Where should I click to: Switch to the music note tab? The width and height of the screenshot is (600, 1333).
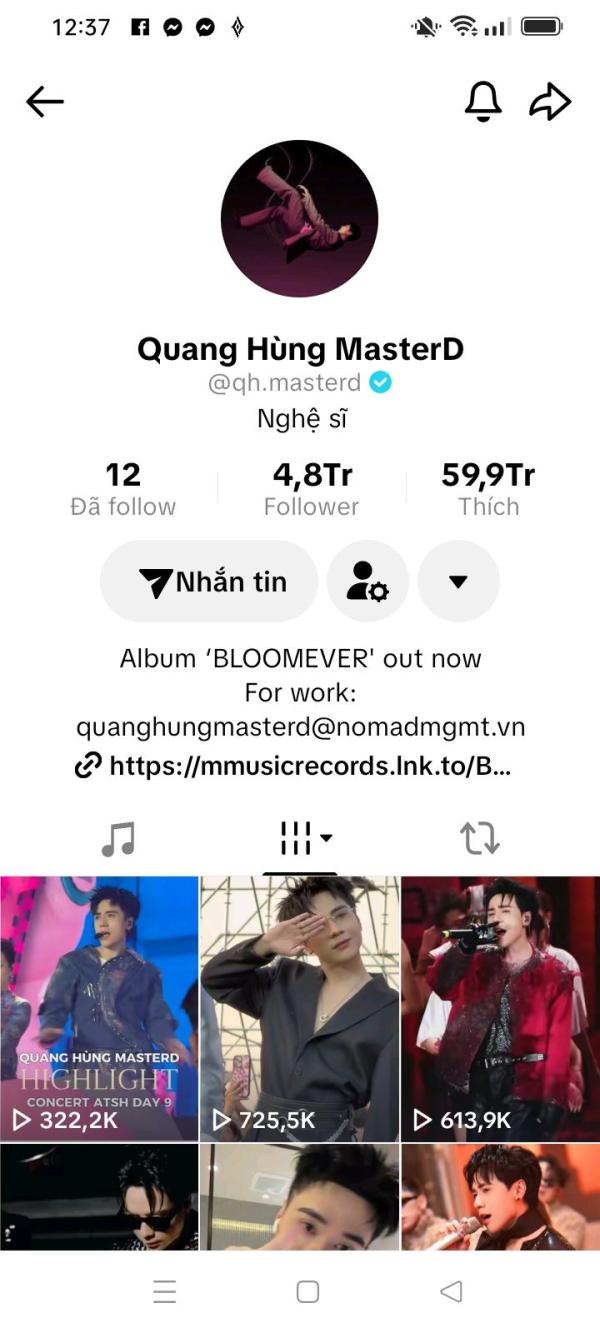pyautogui.click(x=118, y=838)
